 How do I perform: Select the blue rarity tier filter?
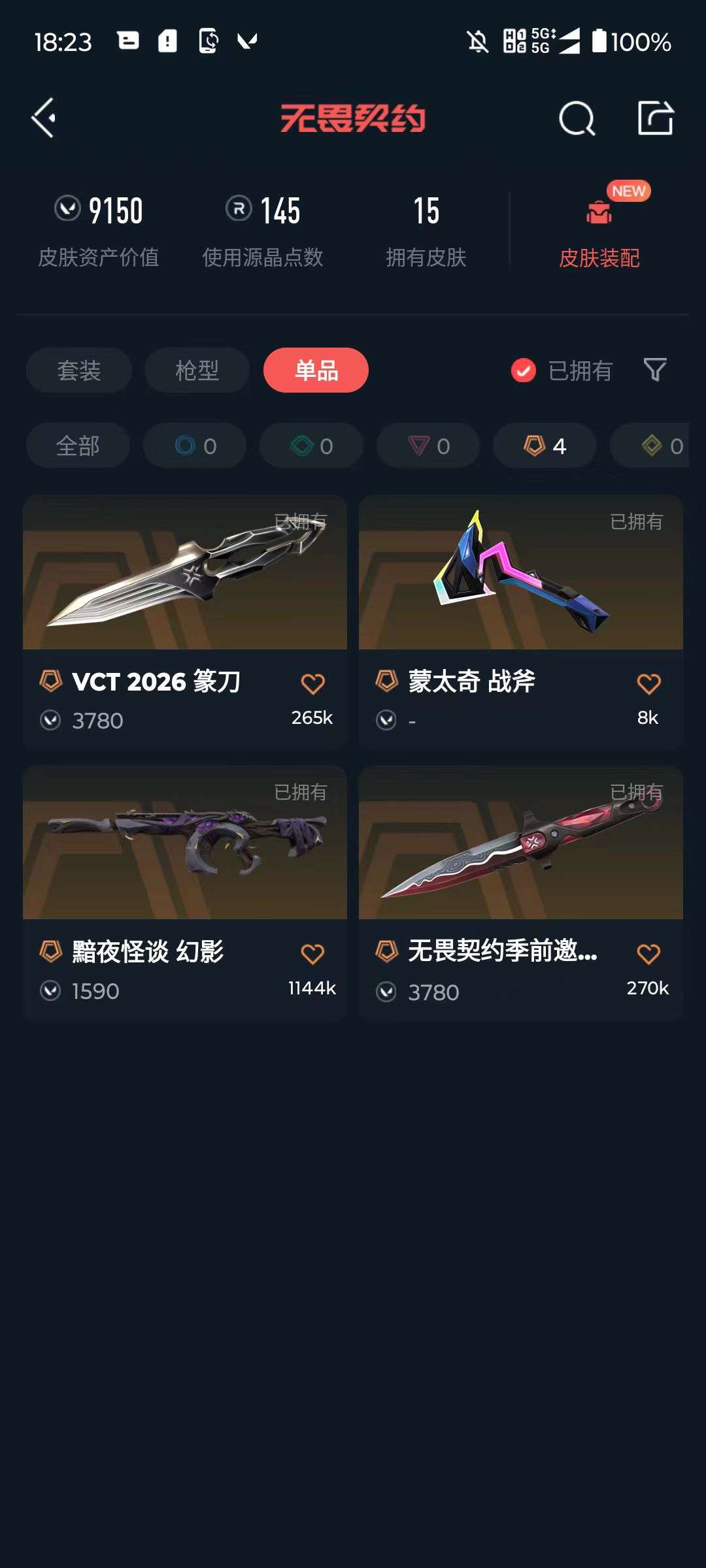194,446
